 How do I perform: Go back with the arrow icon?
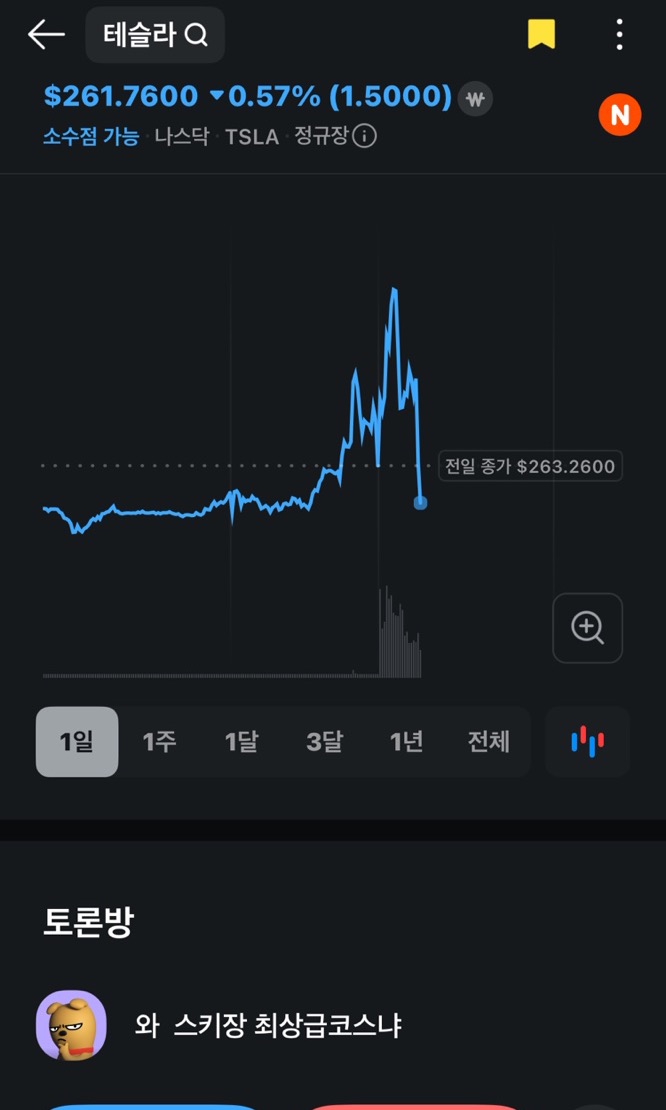46,35
